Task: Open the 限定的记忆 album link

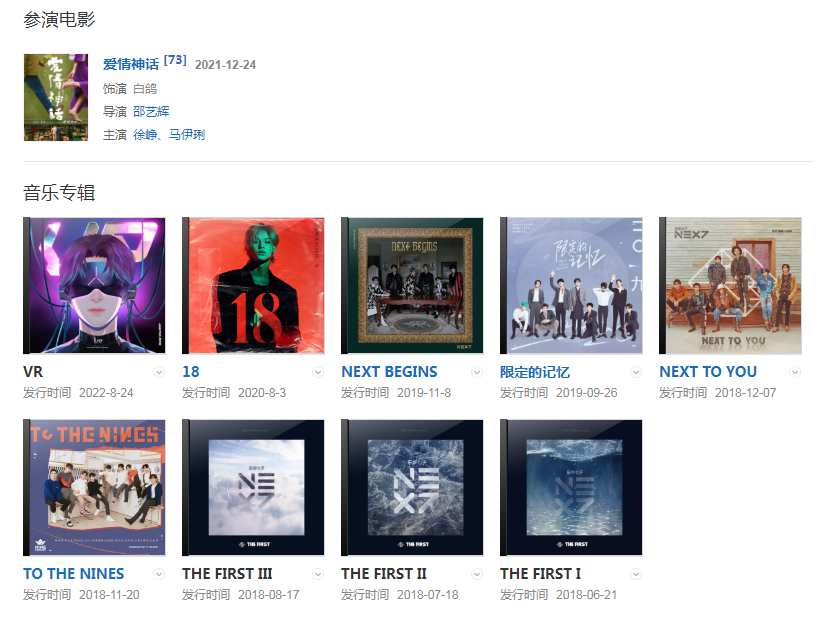Action: coord(534,371)
